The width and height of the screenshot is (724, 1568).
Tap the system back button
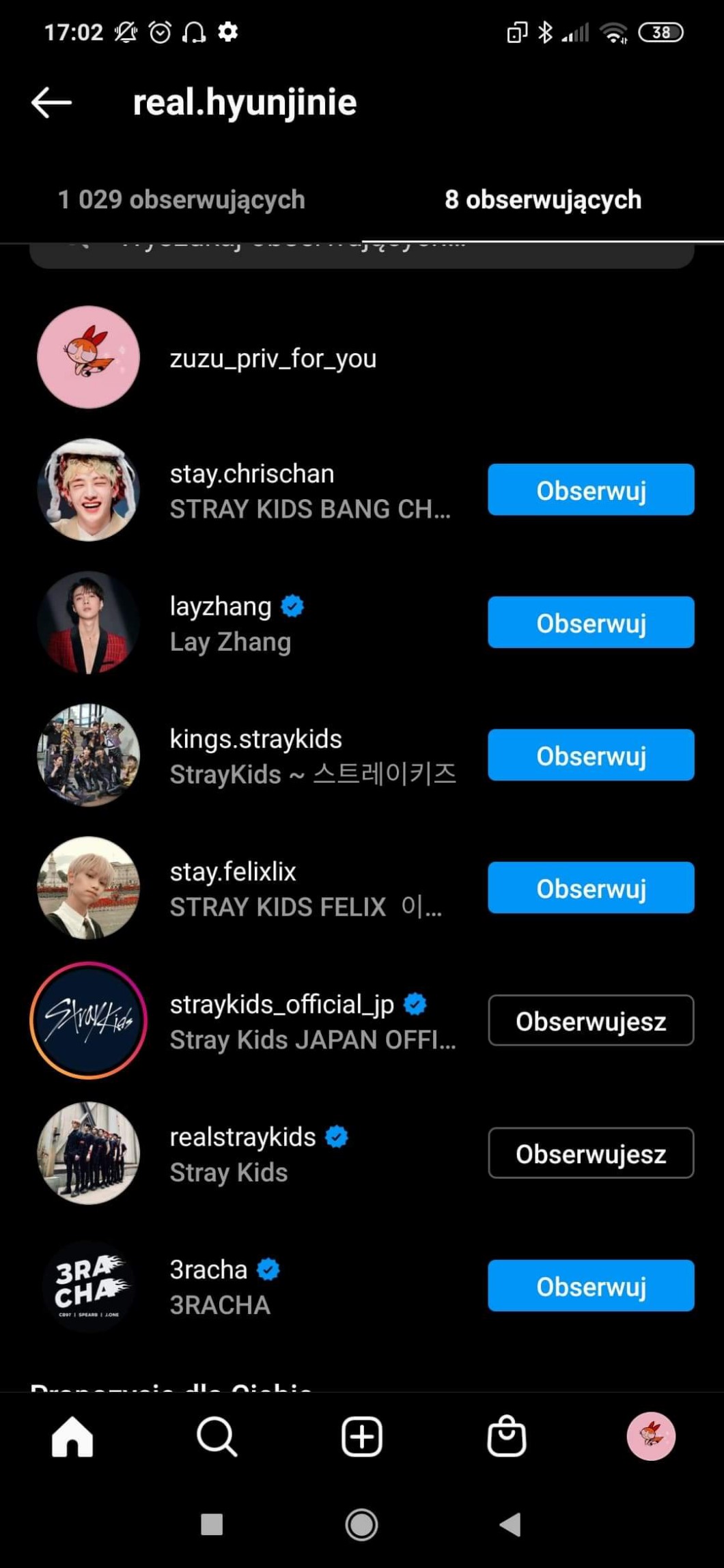click(x=510, y=1524)
